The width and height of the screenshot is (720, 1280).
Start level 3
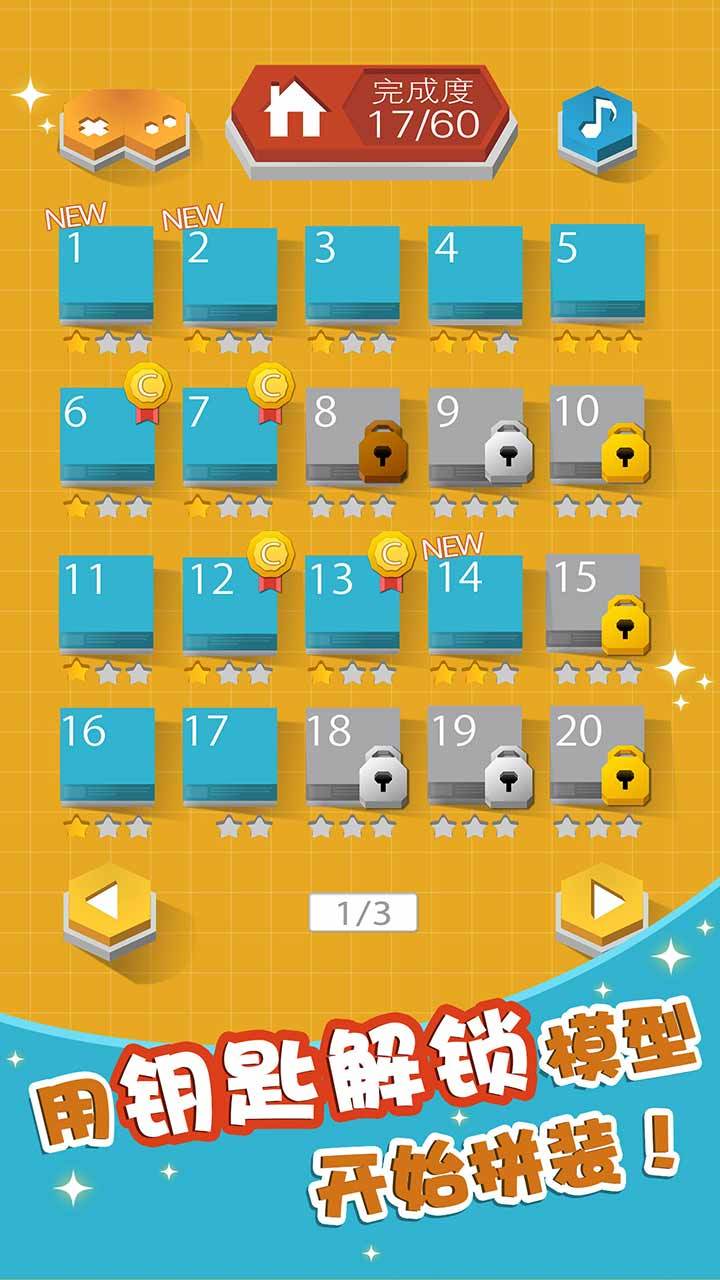[352, 275]
